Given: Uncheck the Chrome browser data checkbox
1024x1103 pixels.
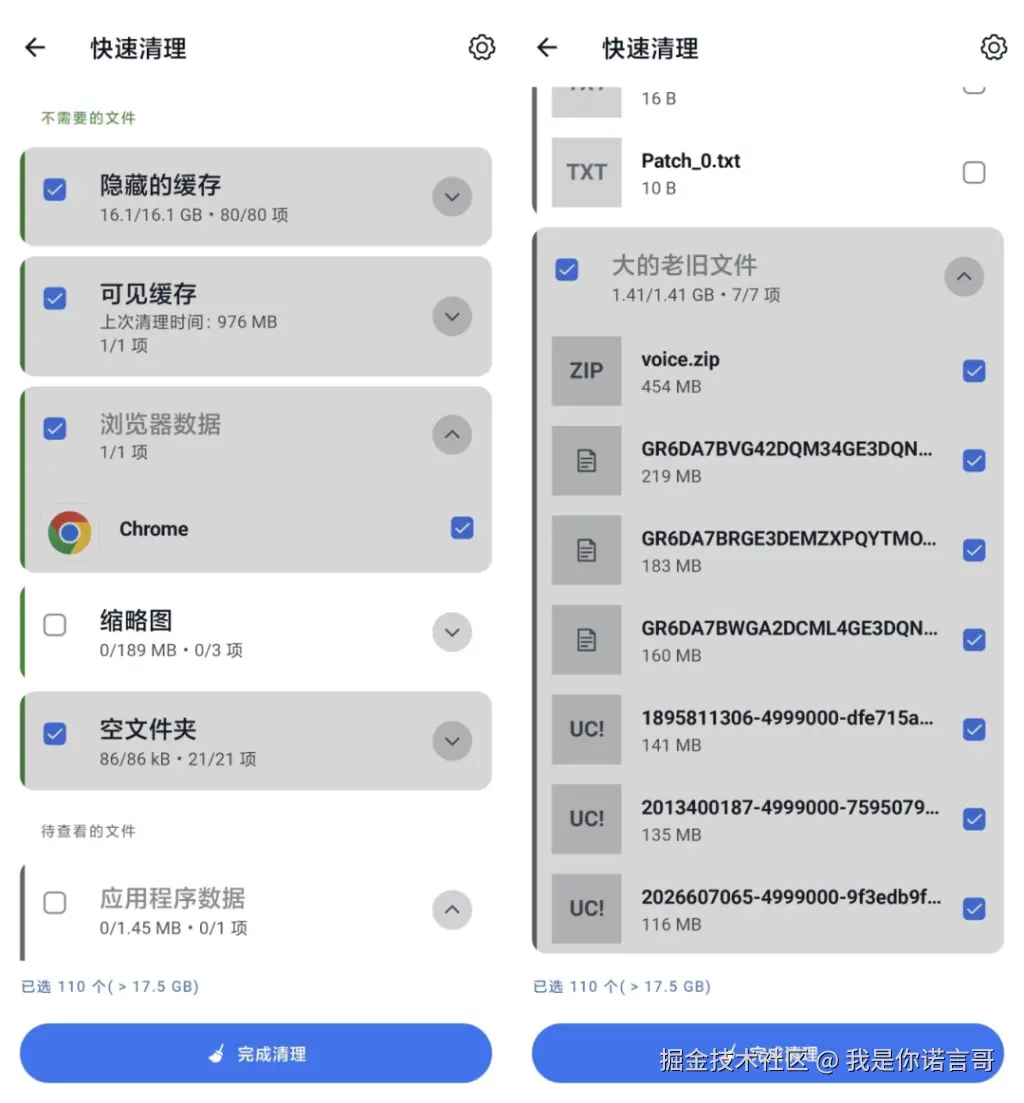Looking at the screenshot, I should coord(462,528).
